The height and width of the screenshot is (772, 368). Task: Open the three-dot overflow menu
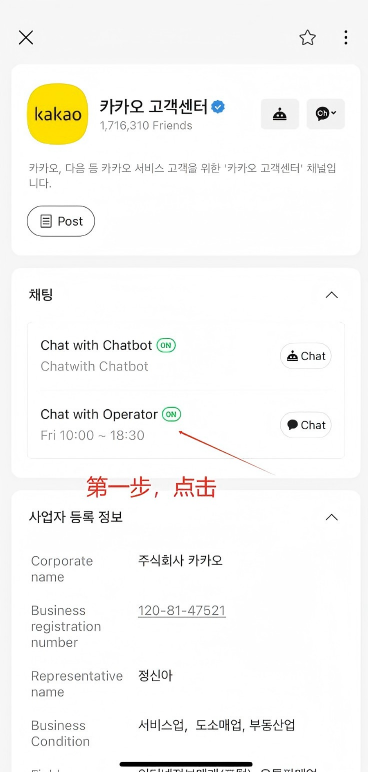(346, 37)
